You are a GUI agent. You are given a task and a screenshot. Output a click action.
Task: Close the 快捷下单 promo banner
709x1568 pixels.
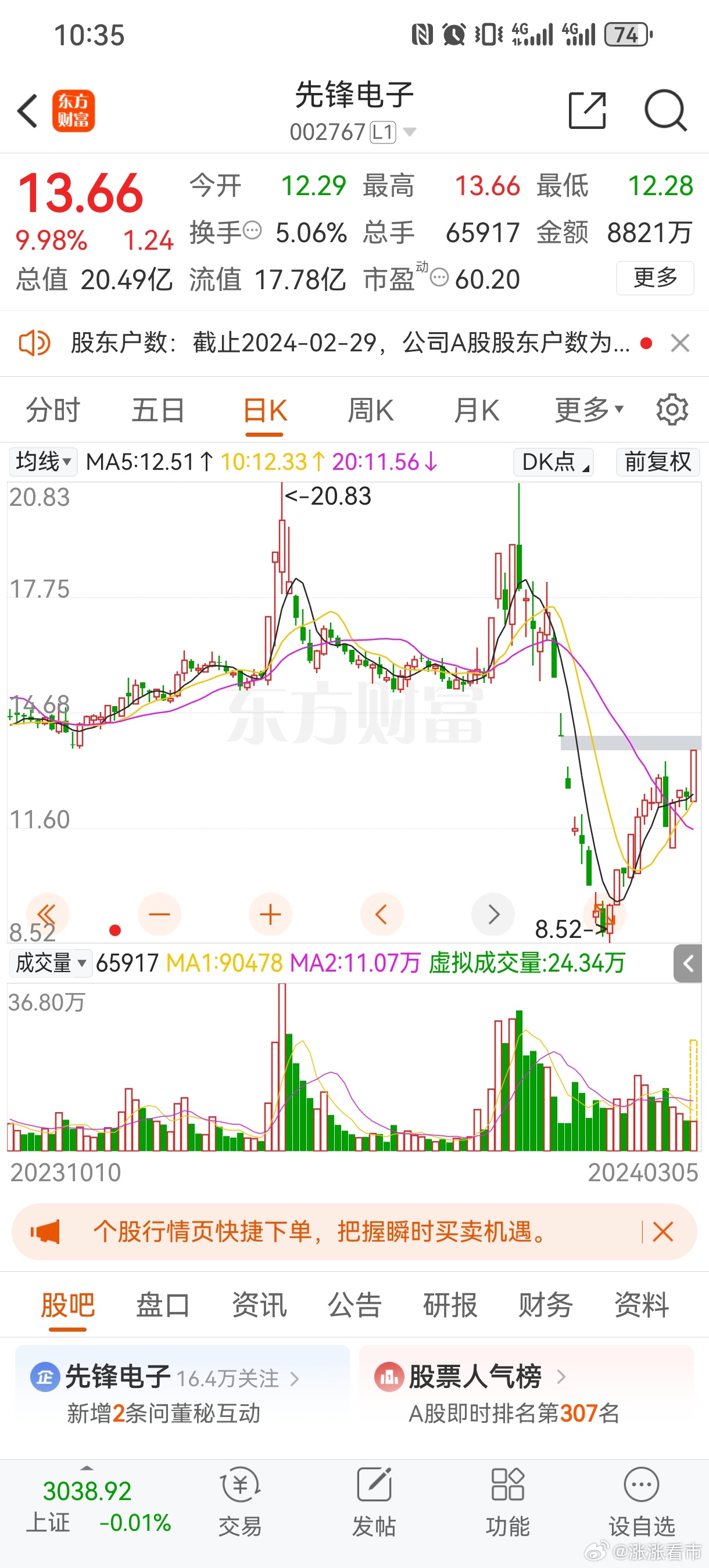coord(663,1232)
